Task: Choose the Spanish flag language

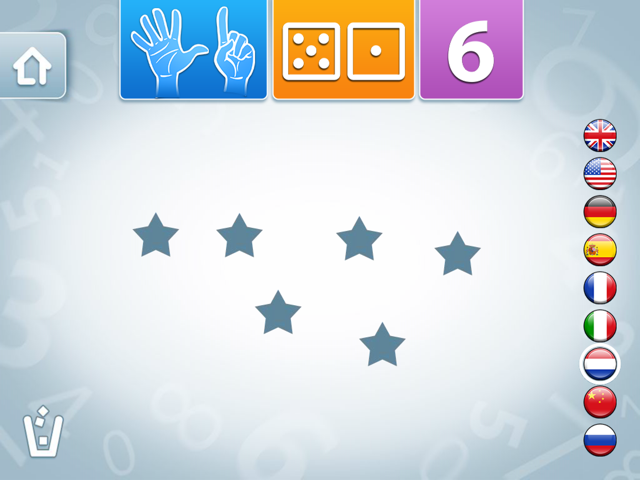Action: tap(600, 249)
